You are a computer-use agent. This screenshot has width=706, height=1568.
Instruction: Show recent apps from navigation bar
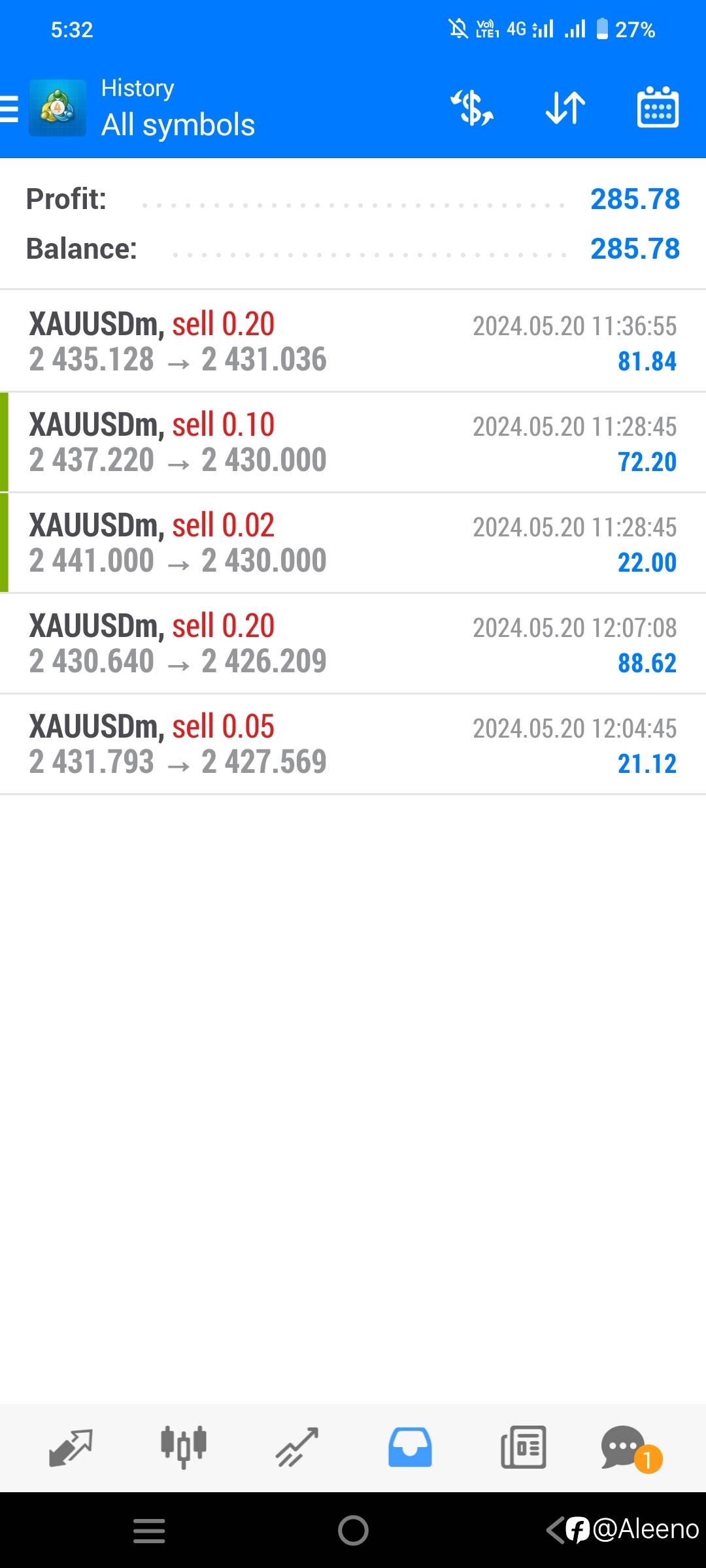[149, 1530]
